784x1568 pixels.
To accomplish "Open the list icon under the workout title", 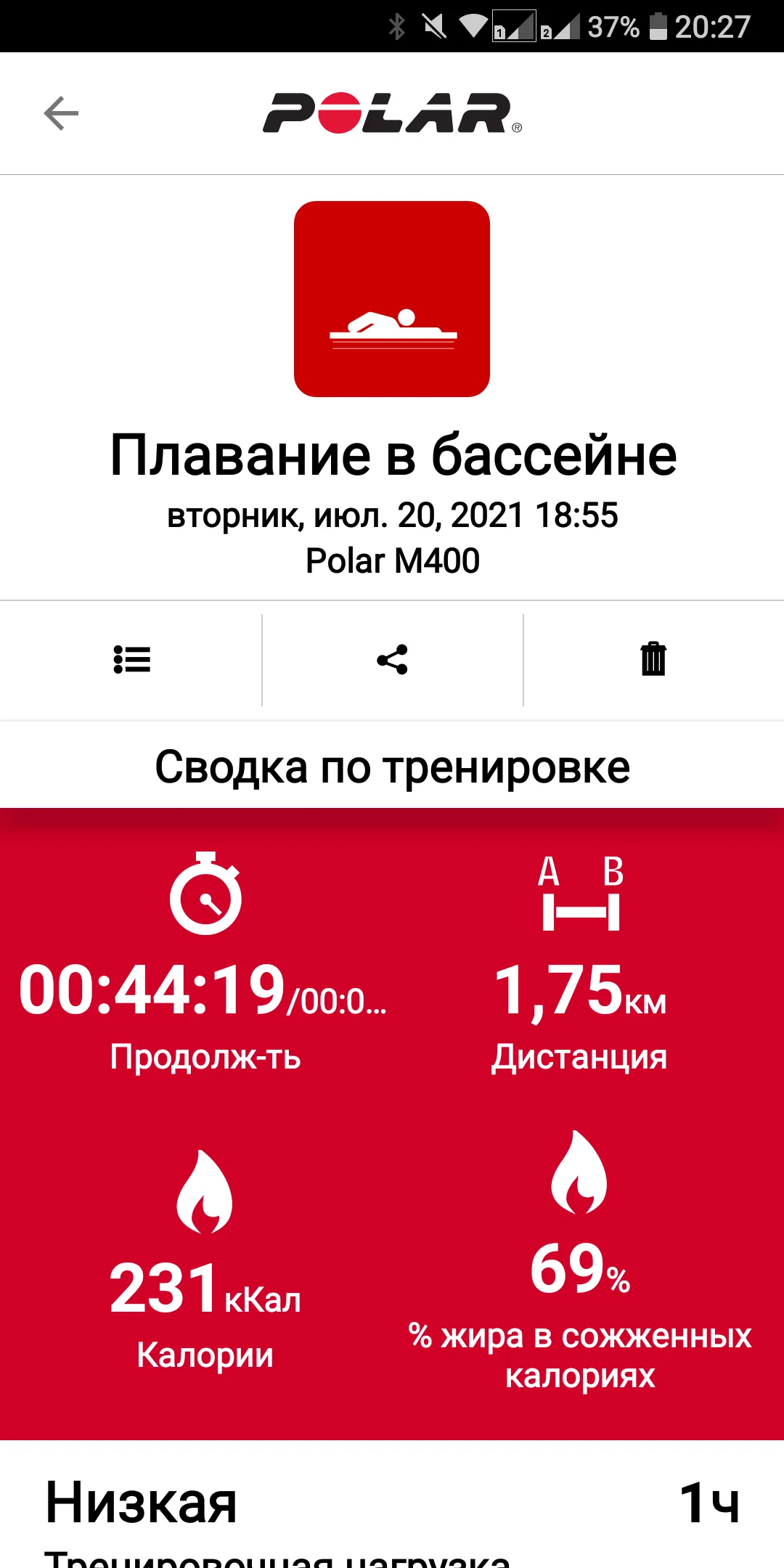I will tap(131, 660).
